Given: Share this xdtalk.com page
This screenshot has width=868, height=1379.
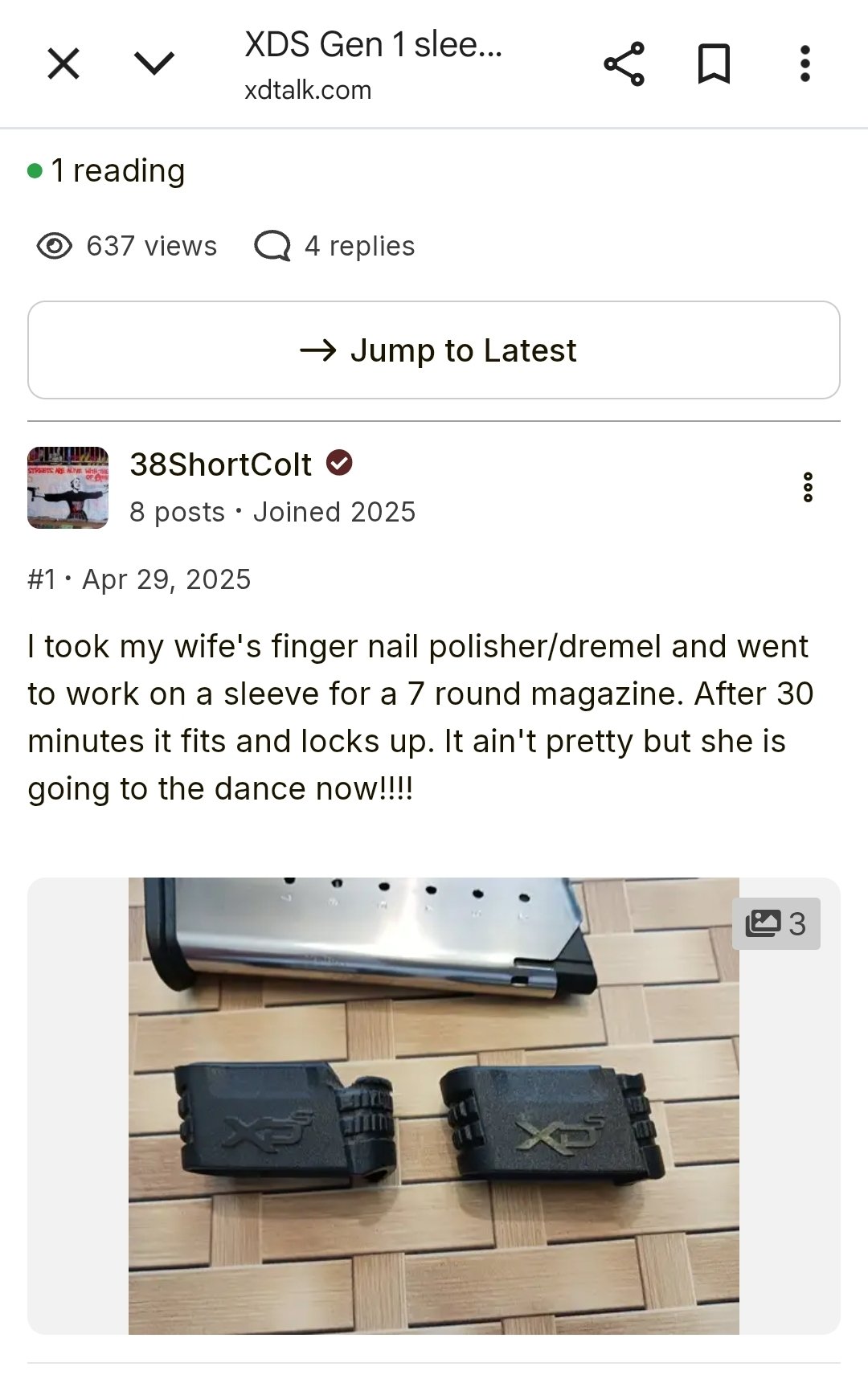Looking at the screenshot, I should pyautogui.click(x=624, y=63).
